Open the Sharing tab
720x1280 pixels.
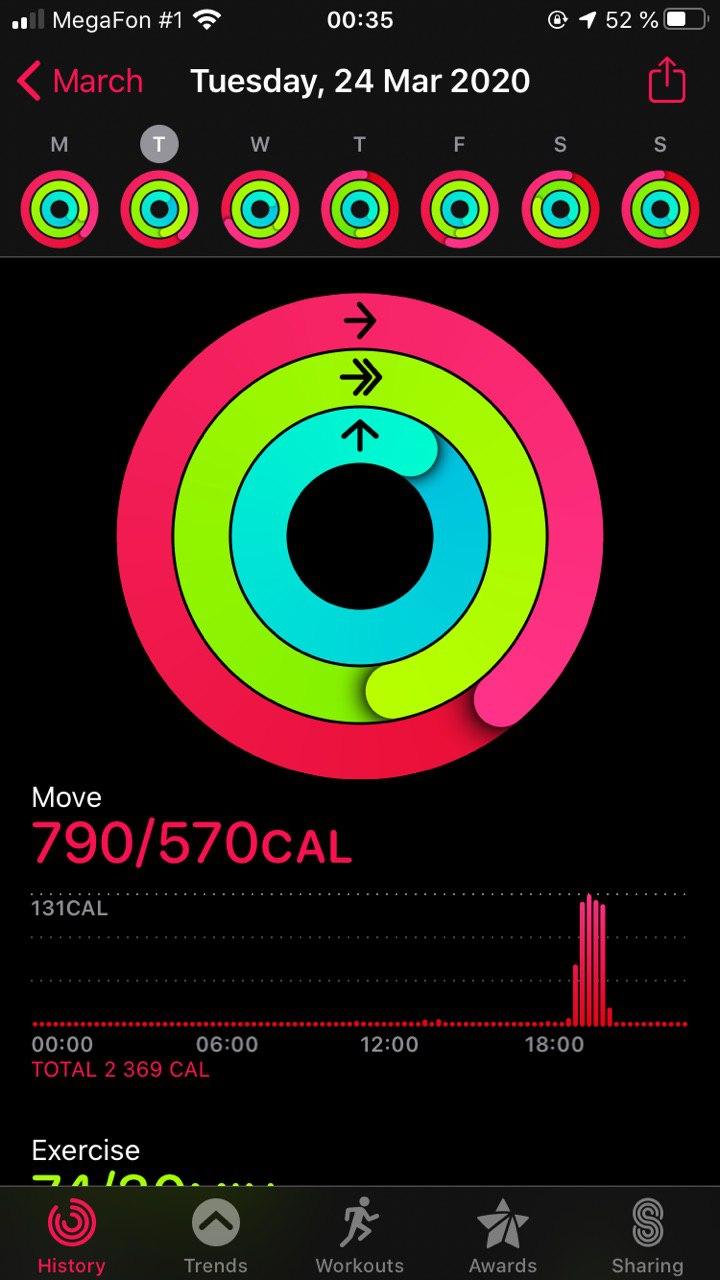click(647, 1236)
